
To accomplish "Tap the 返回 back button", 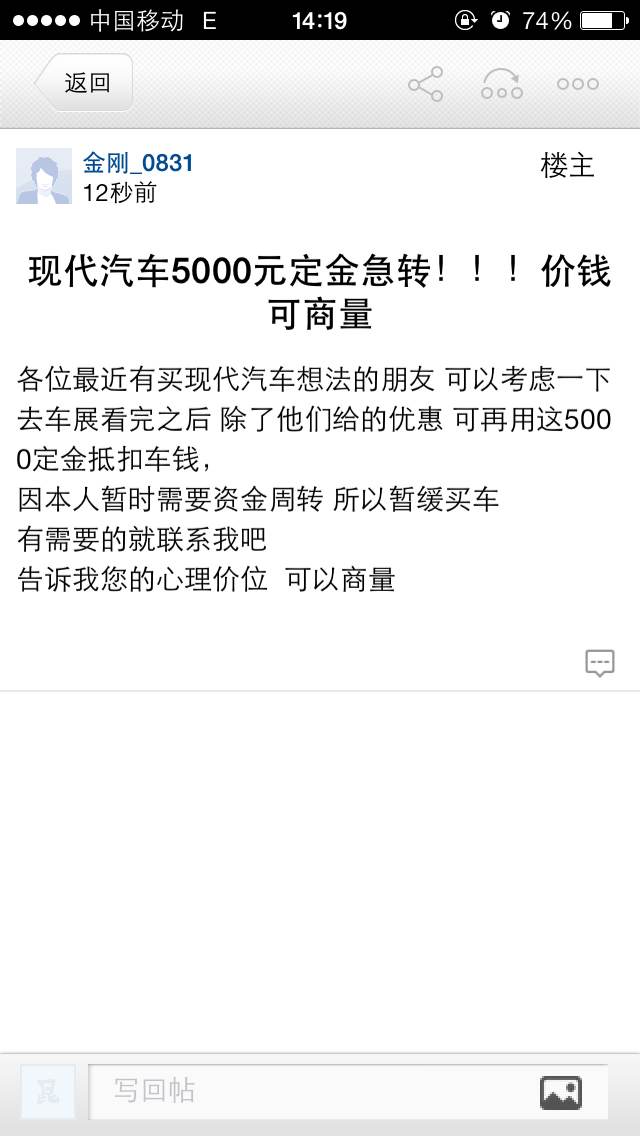I will (x=84, y=83).
